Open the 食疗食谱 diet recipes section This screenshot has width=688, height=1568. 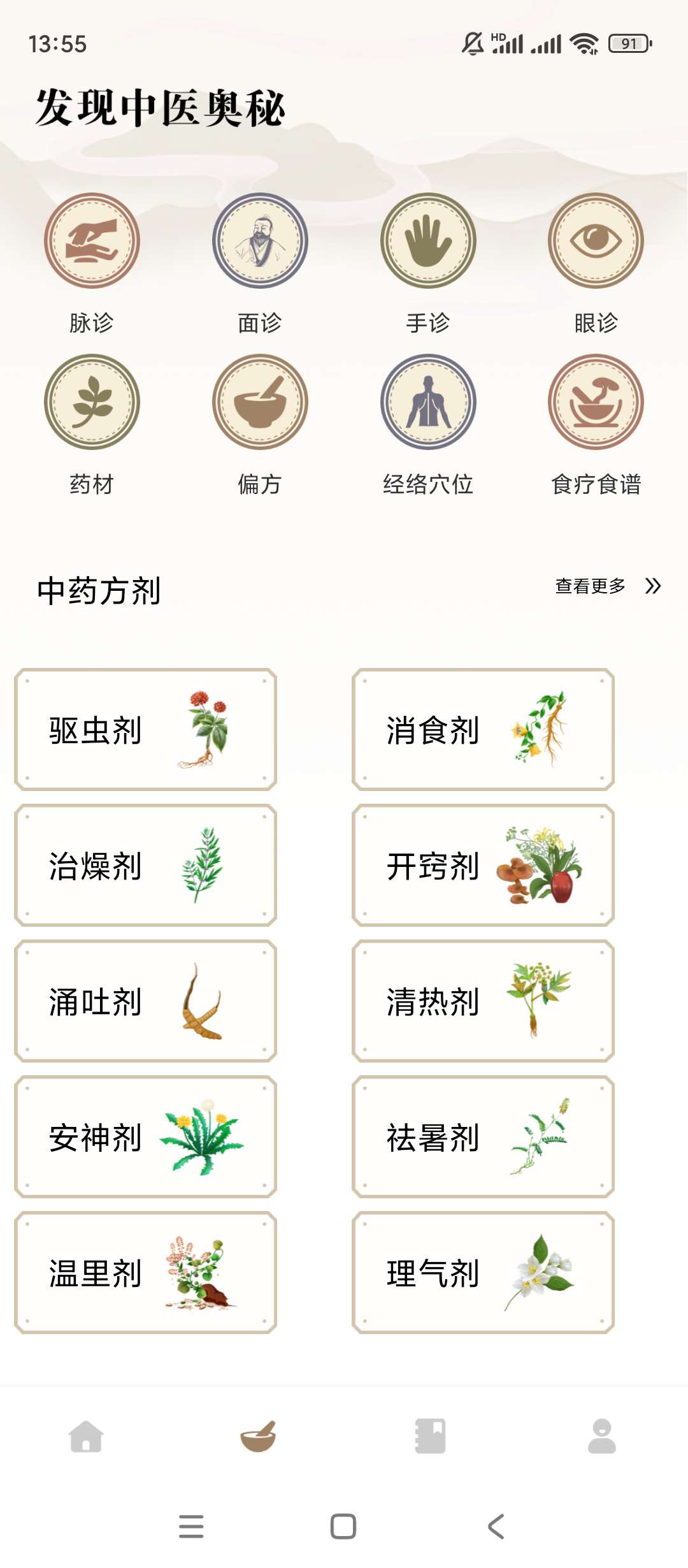pyautogui.click(x=596, y=403)
